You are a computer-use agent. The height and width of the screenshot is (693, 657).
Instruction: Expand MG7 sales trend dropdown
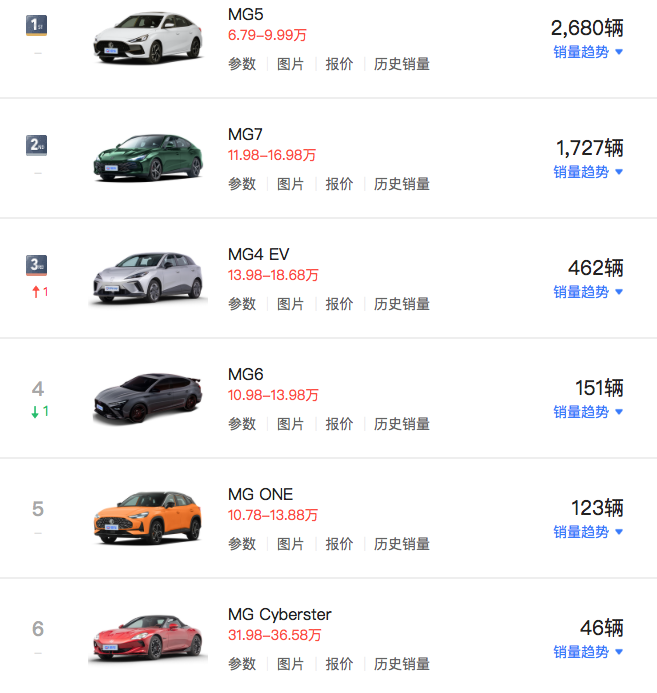(x=588, y=172)
